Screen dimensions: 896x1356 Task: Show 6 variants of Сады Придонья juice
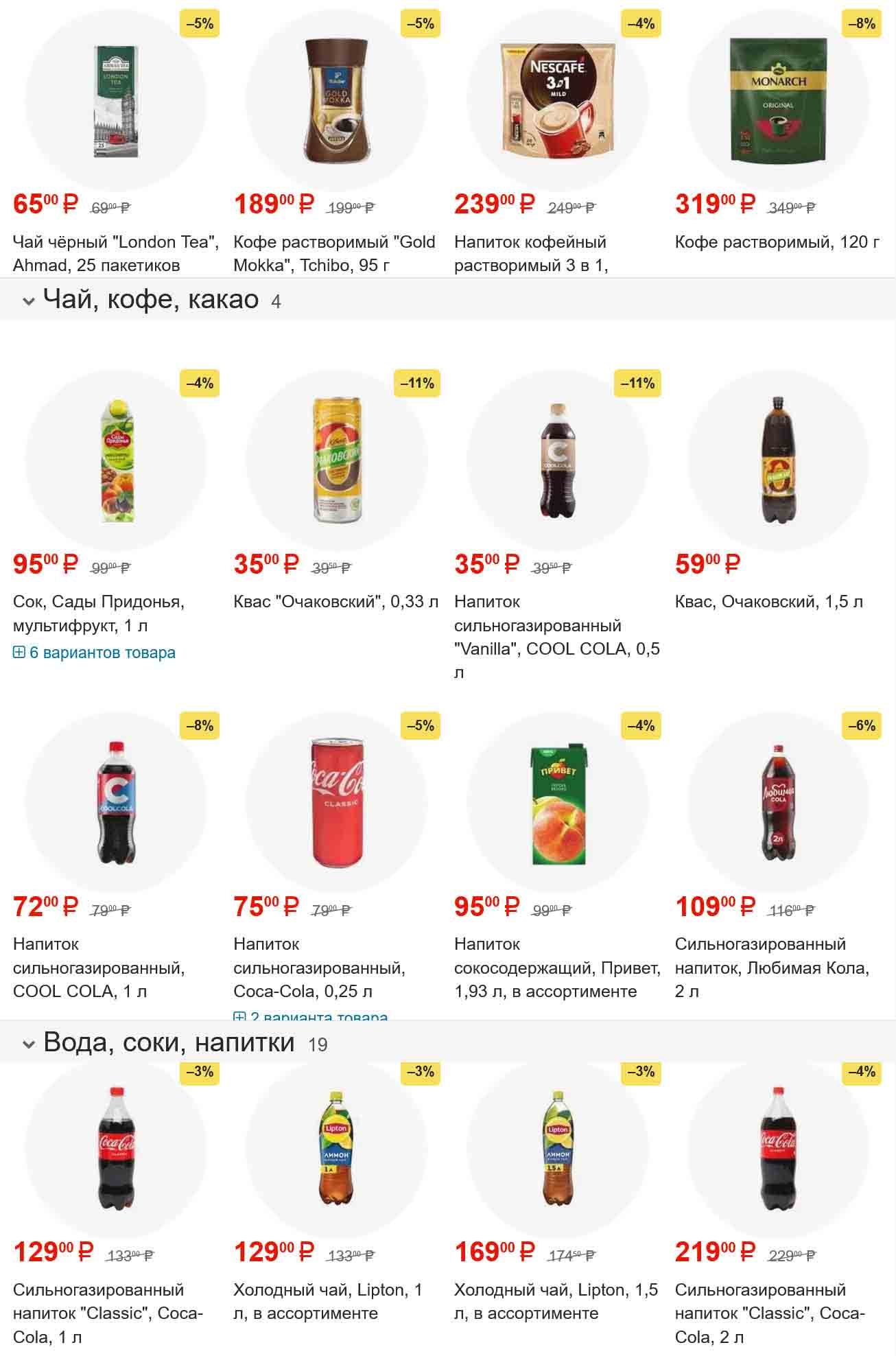pyautogui.click(x=95, y=653)
